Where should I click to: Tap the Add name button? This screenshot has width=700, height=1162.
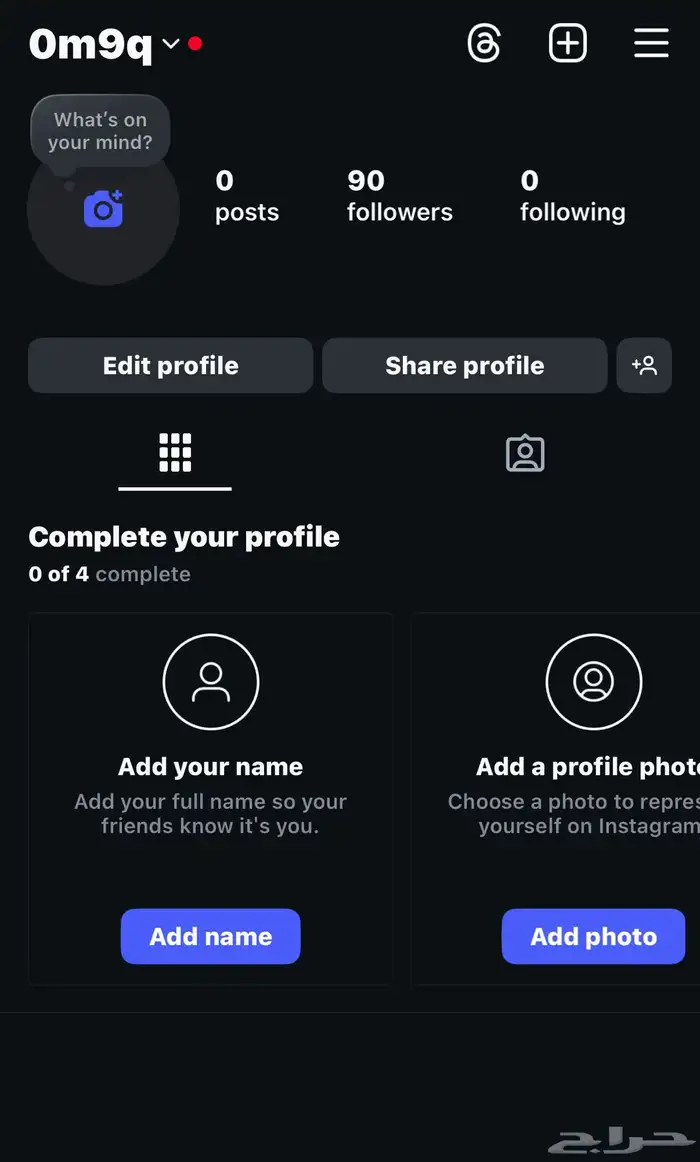point(210,937)
